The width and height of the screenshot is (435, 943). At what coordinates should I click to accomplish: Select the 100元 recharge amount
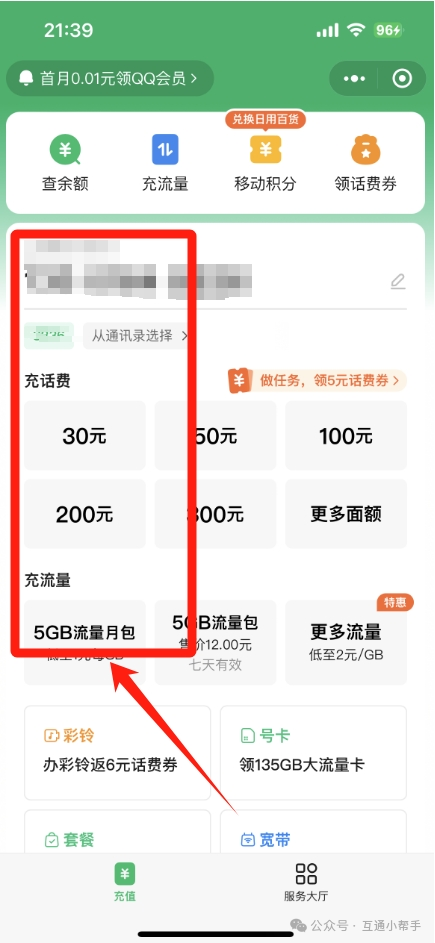[x=346, y=435]
